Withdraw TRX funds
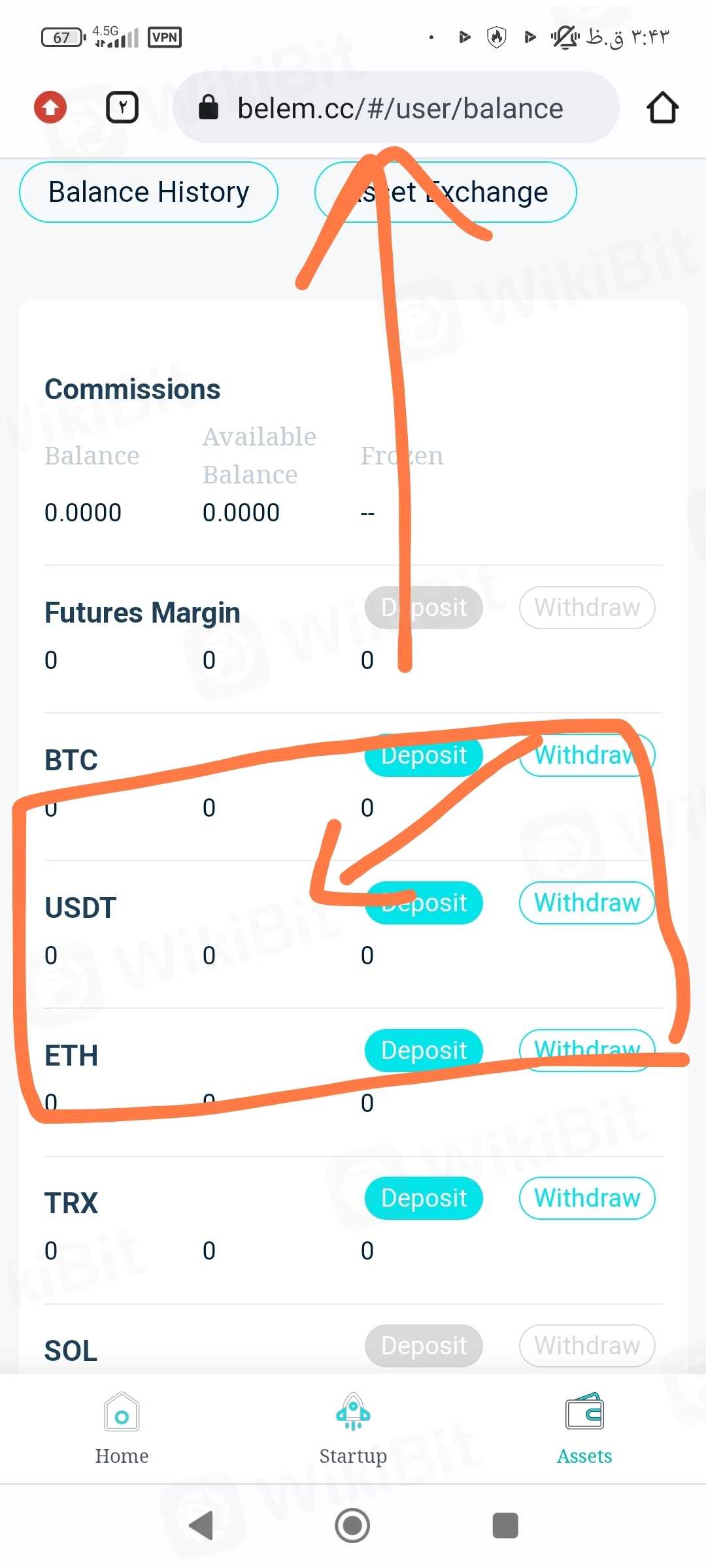The height and width of the screenshot is (1568, 706). pyautogui.click(x=586, y=1198)
